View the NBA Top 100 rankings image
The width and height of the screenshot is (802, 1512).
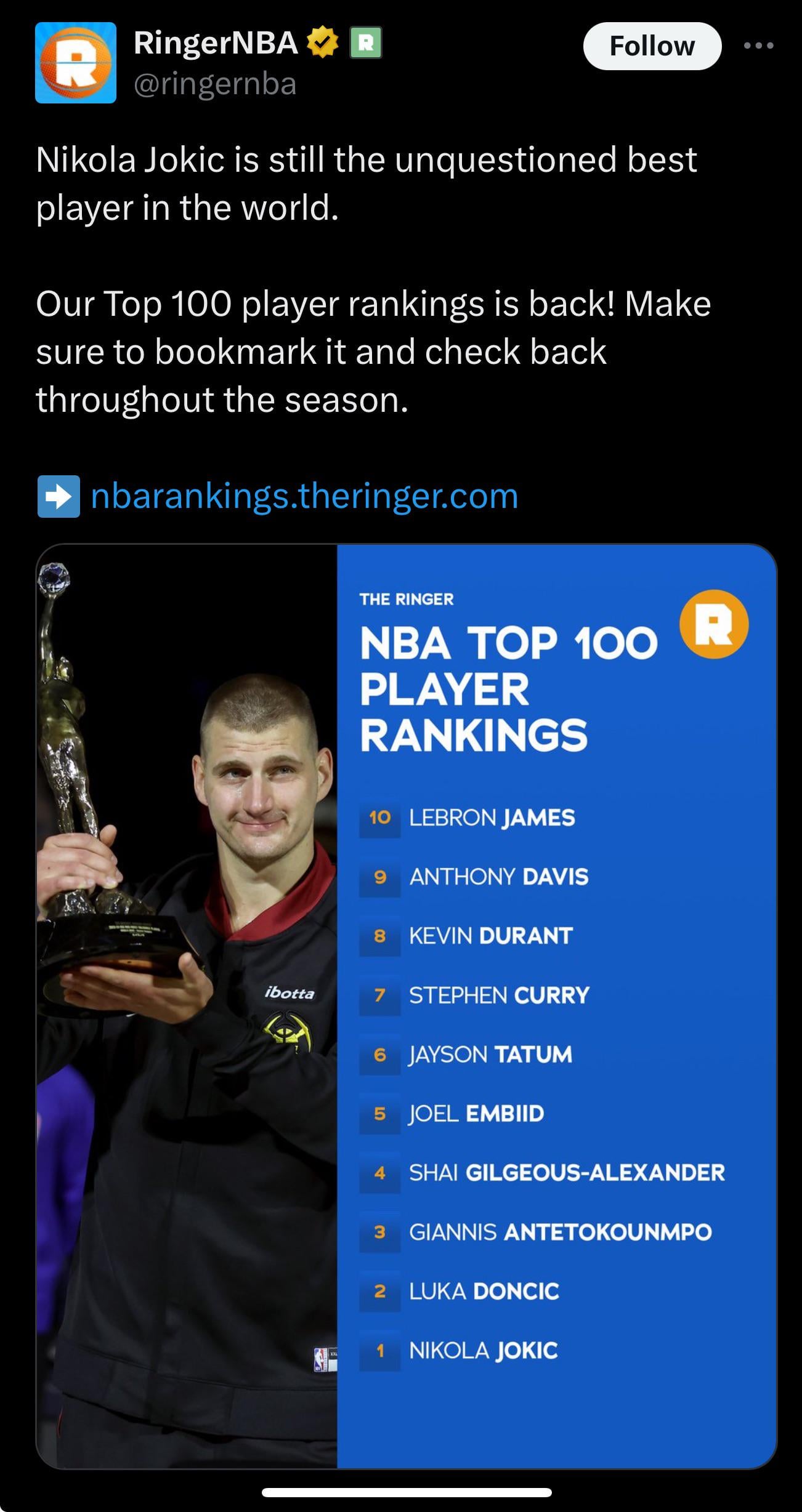coord(407,1006)
